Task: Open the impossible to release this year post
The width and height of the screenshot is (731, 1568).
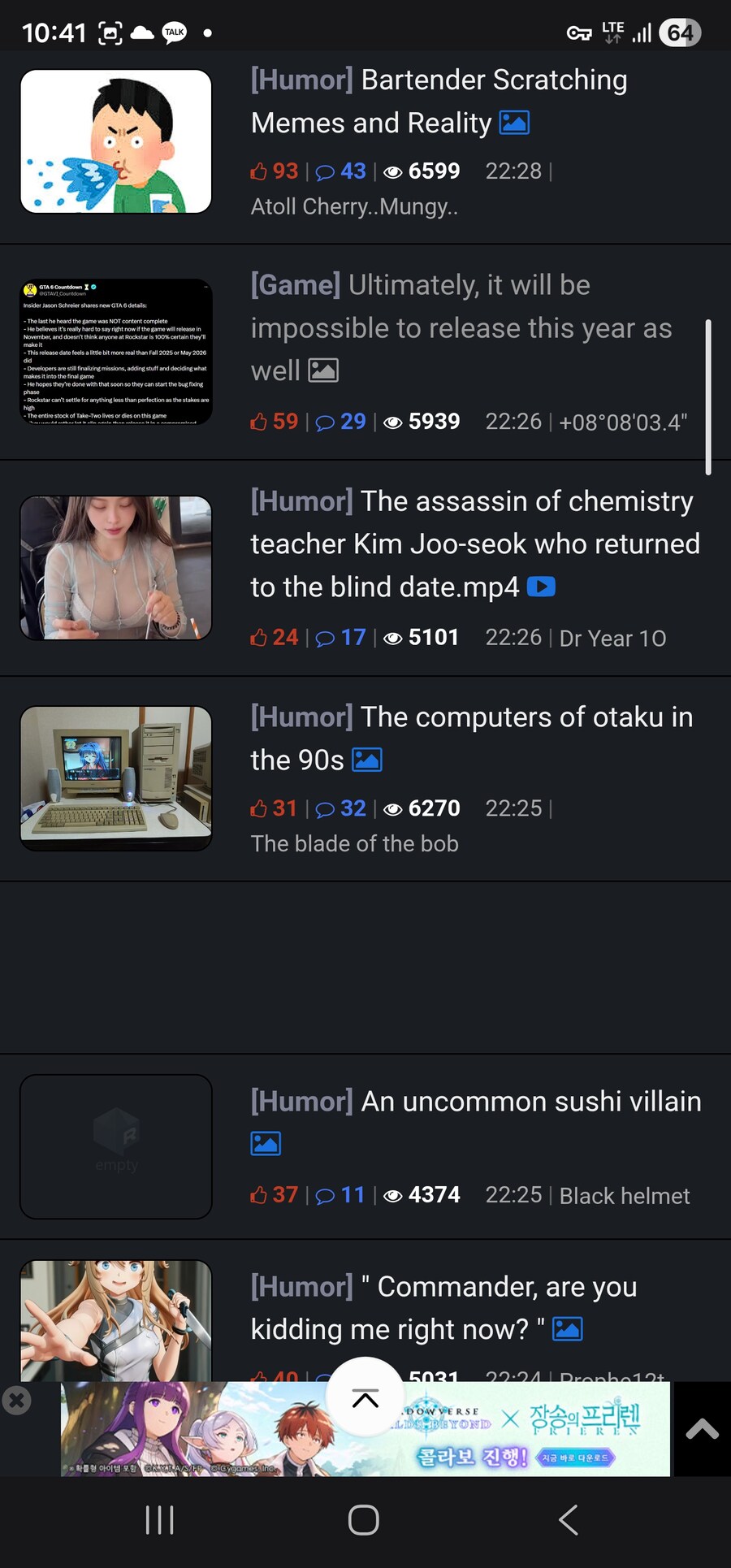Action: [461, 327]
